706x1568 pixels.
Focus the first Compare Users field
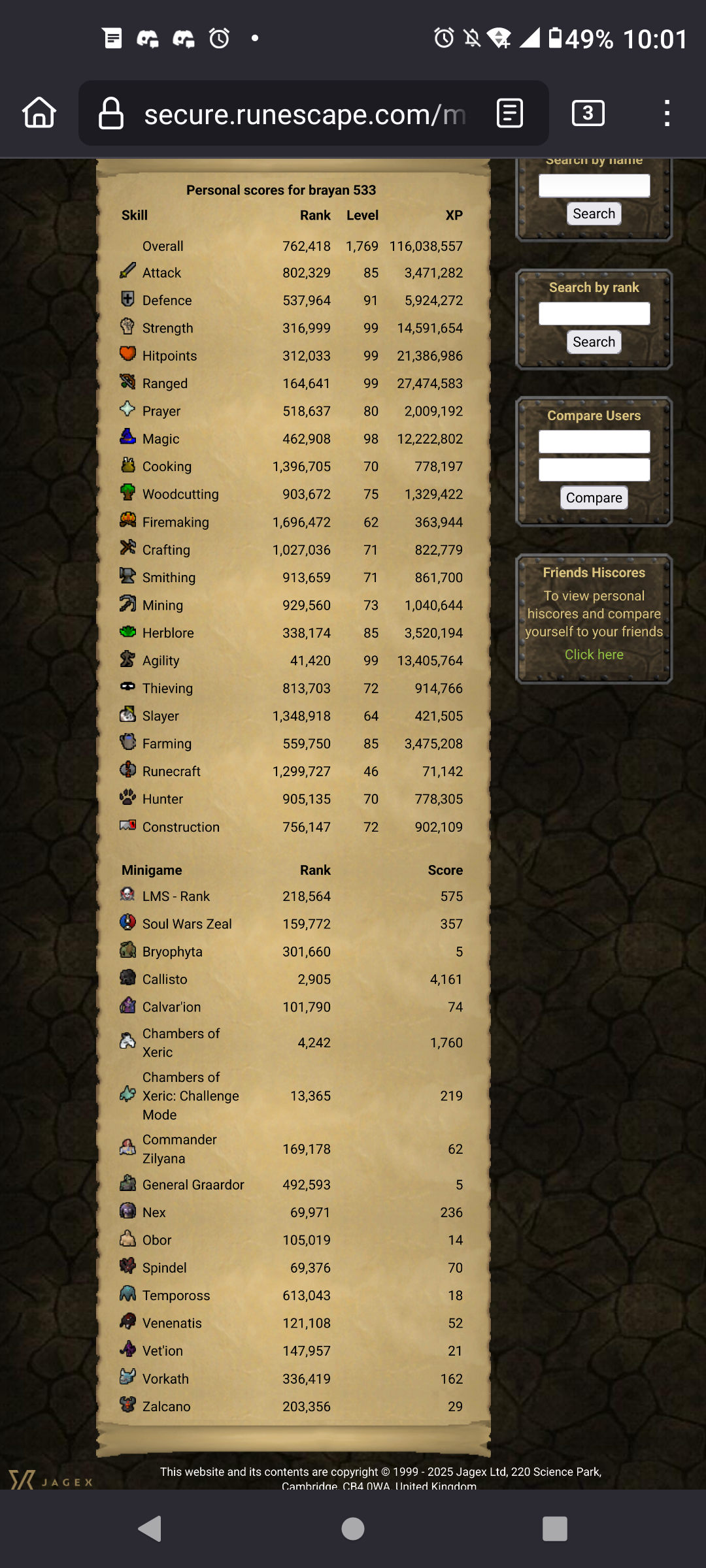(594, 442)
